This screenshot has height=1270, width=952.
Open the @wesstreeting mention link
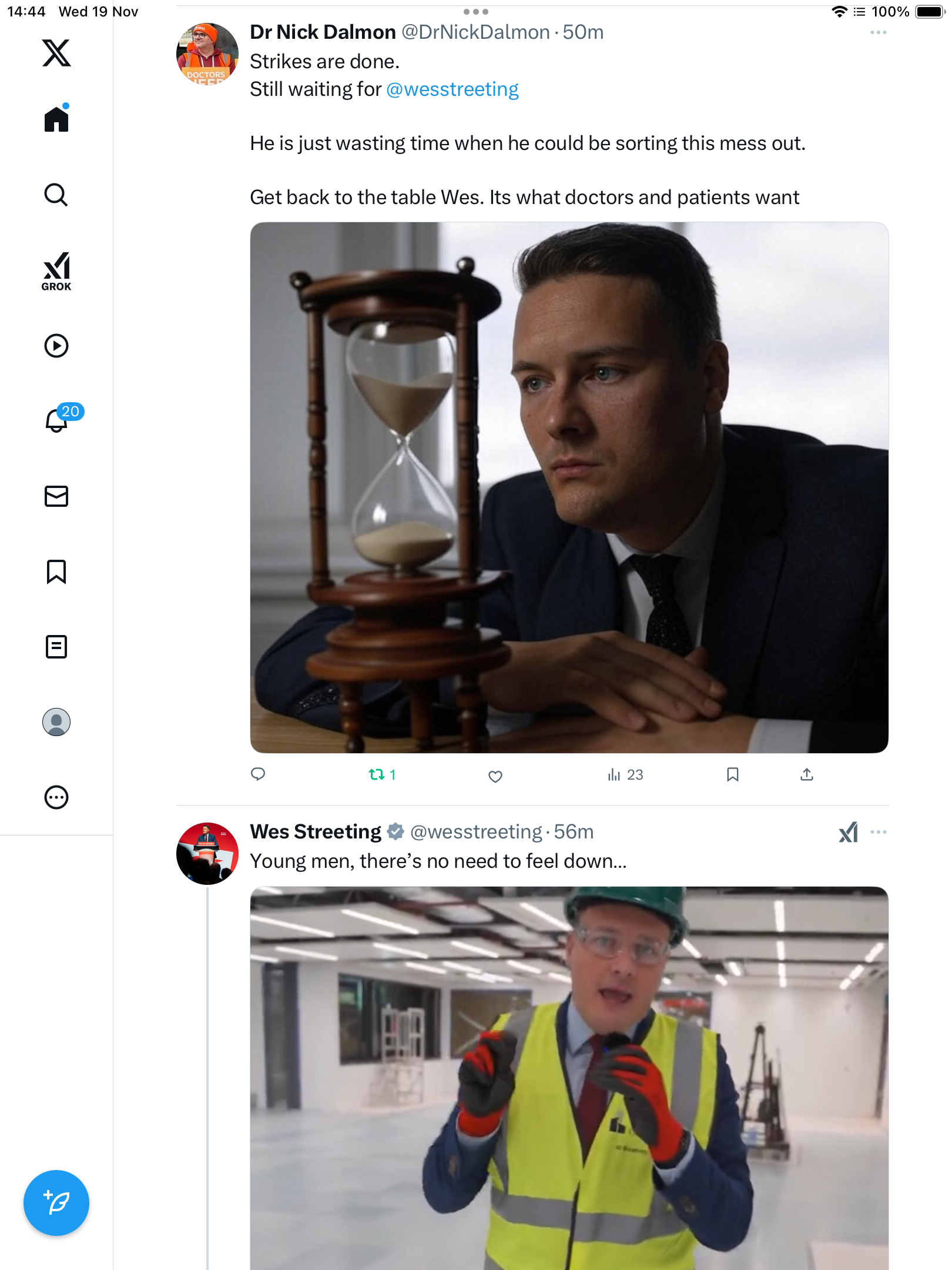coord(452,89)
